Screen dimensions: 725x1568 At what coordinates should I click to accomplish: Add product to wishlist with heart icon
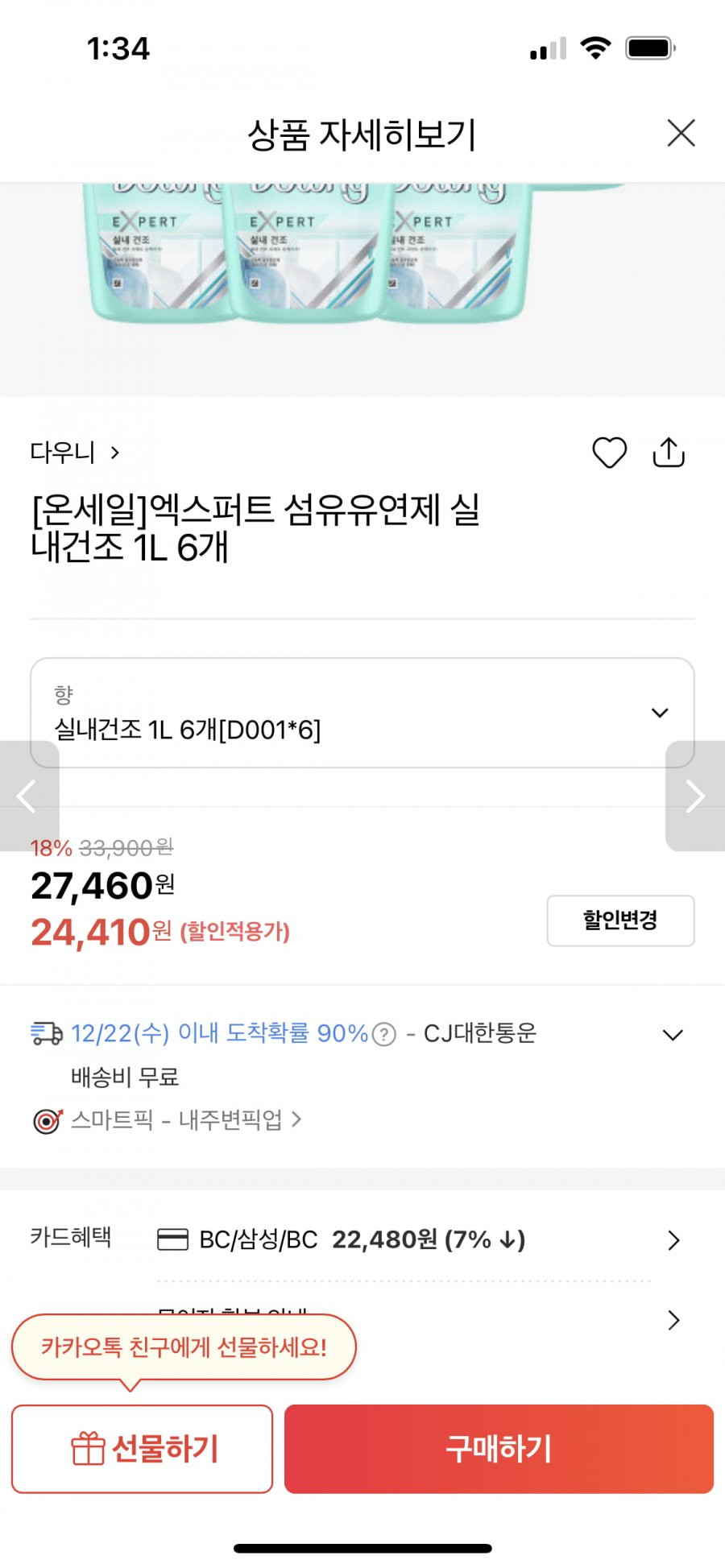pyautogui.click(x=609, y=453)
